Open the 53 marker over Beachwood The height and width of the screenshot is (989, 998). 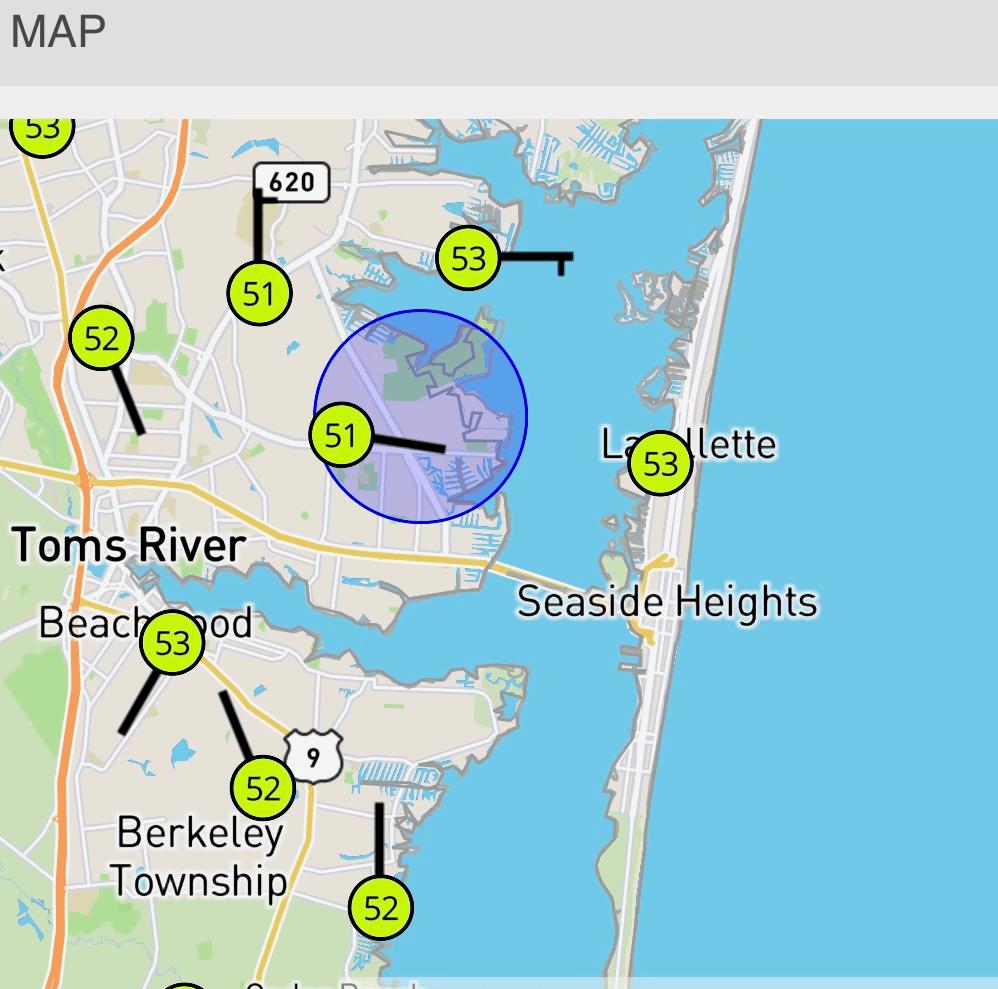pos(173,643)
